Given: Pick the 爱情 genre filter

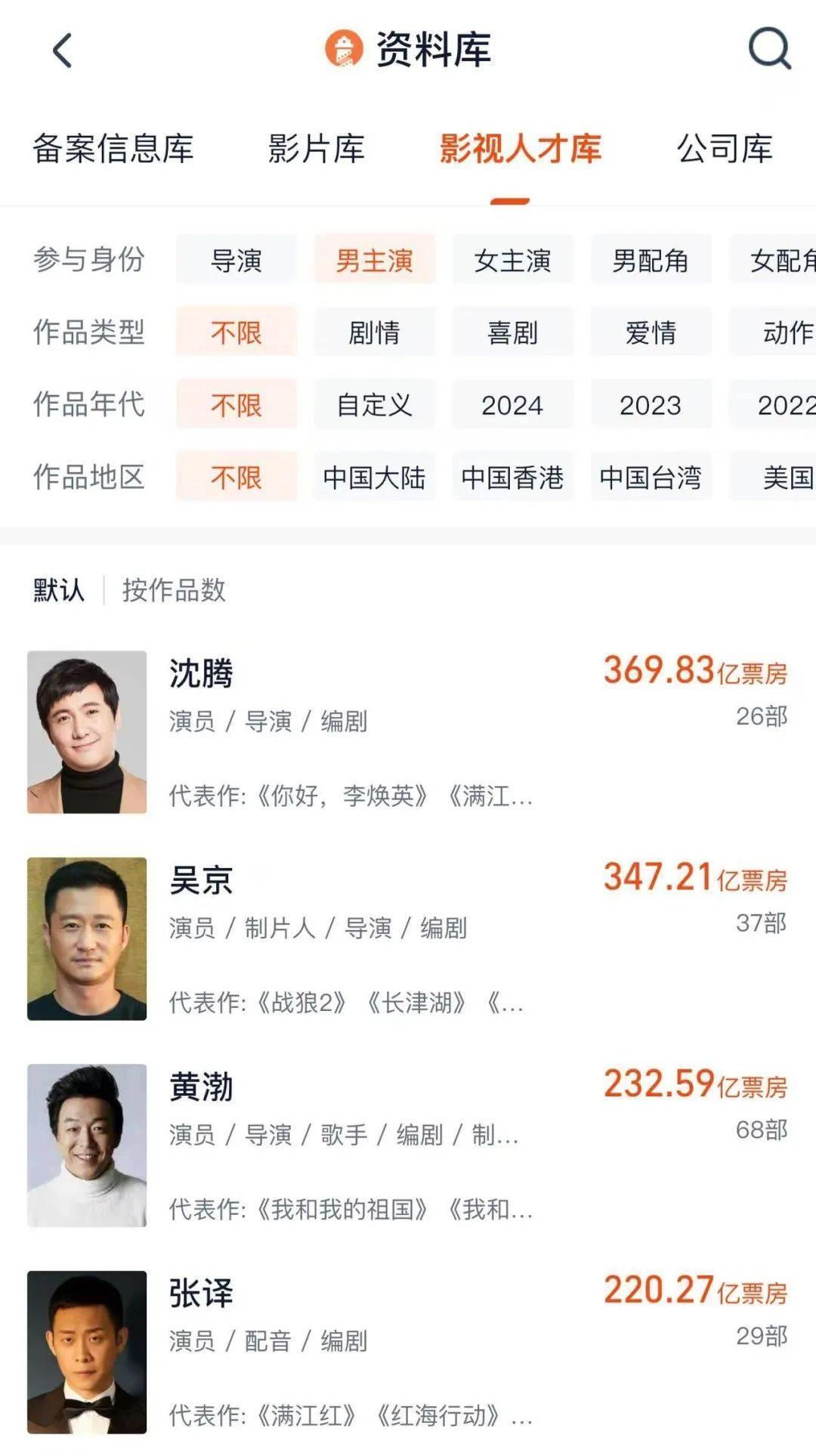Looking at the screenshot, I should coord(650,332).
